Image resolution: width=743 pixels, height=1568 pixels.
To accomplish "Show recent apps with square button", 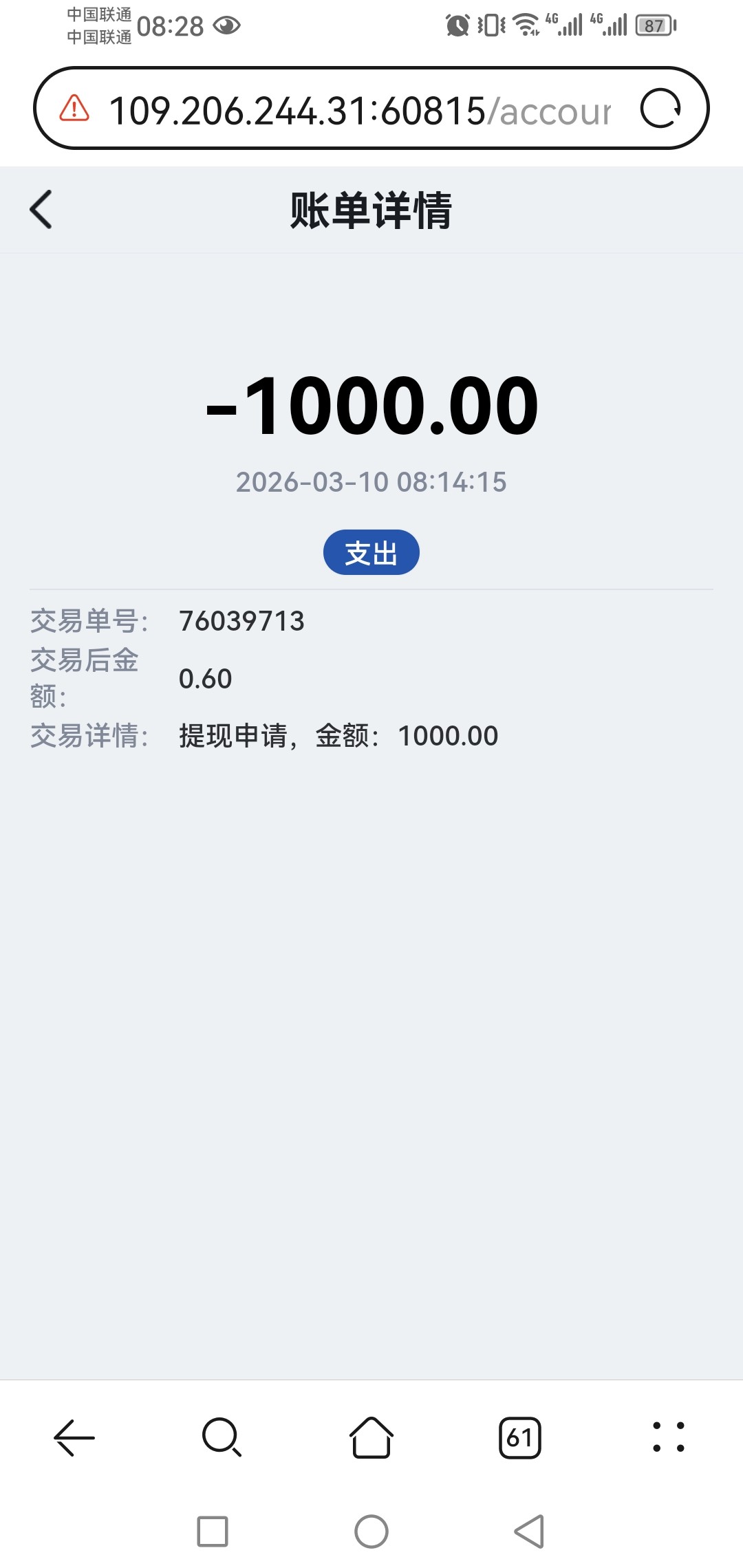I will pos(213,1532).
